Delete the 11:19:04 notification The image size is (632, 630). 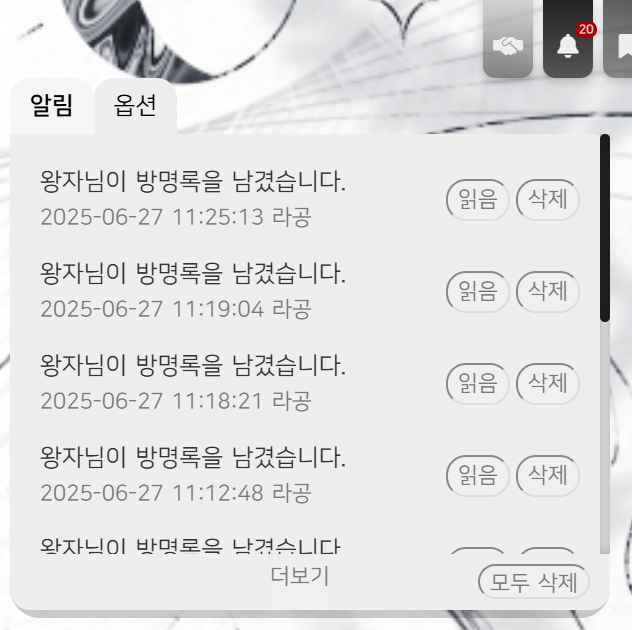[547, 291]
